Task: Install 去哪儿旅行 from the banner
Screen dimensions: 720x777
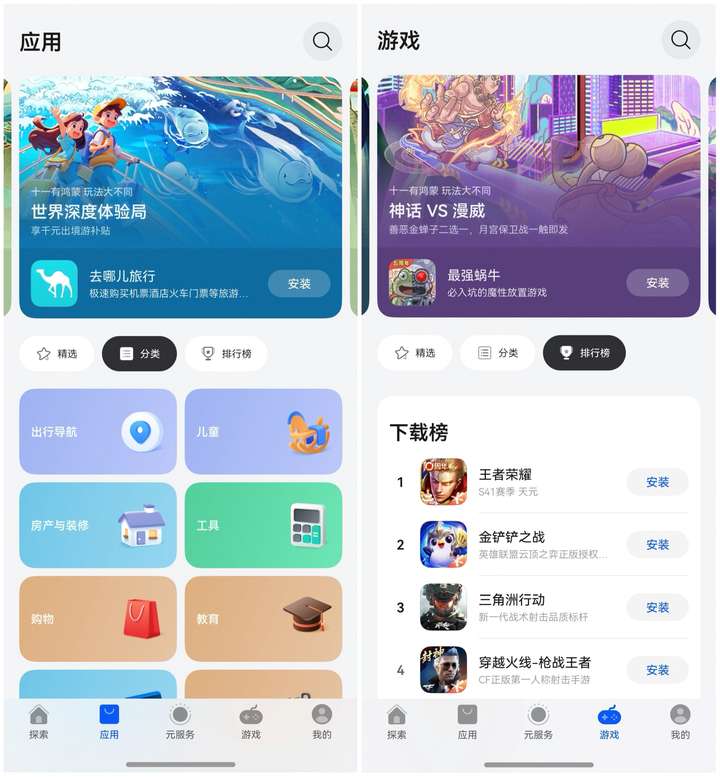Action: [299, 283]
